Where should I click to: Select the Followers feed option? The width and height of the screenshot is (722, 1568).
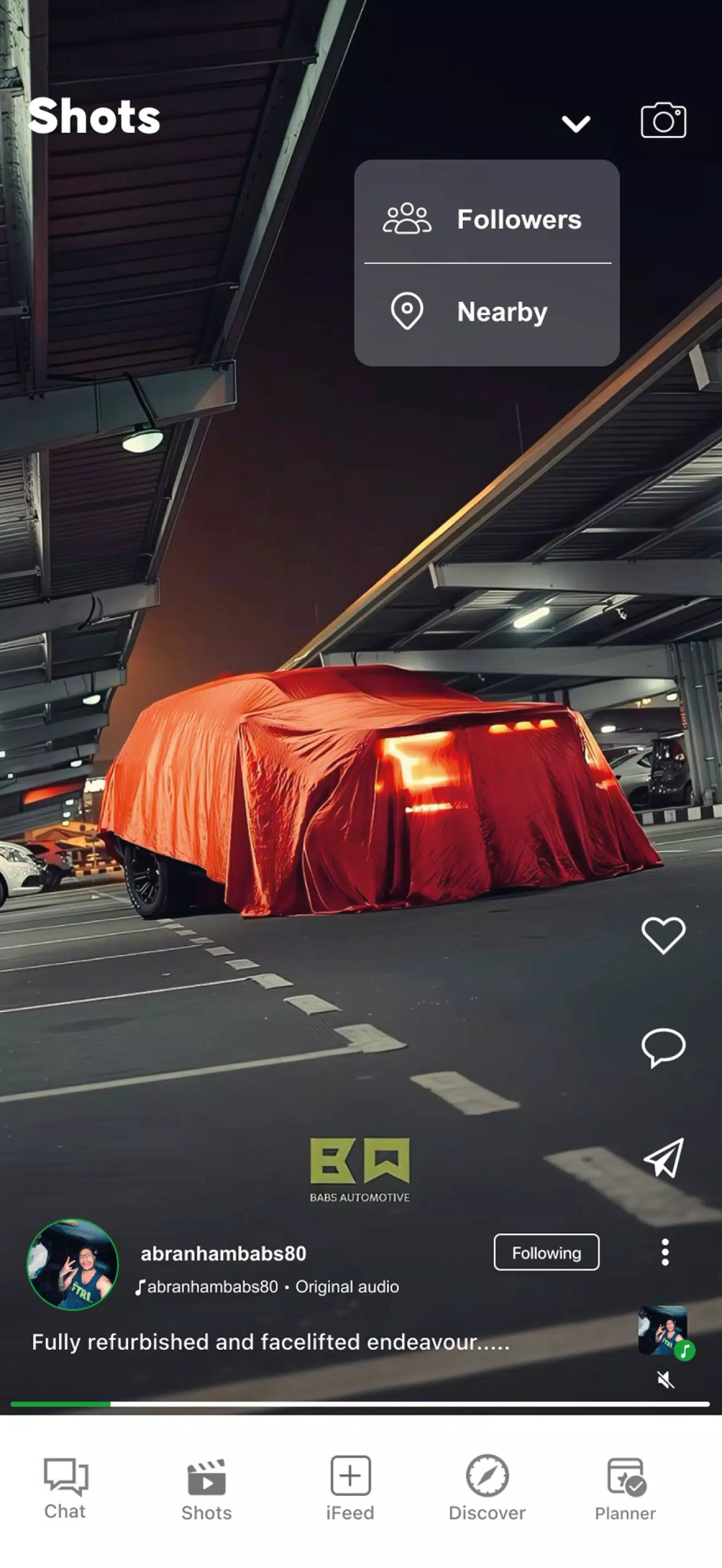coord(487,219)
